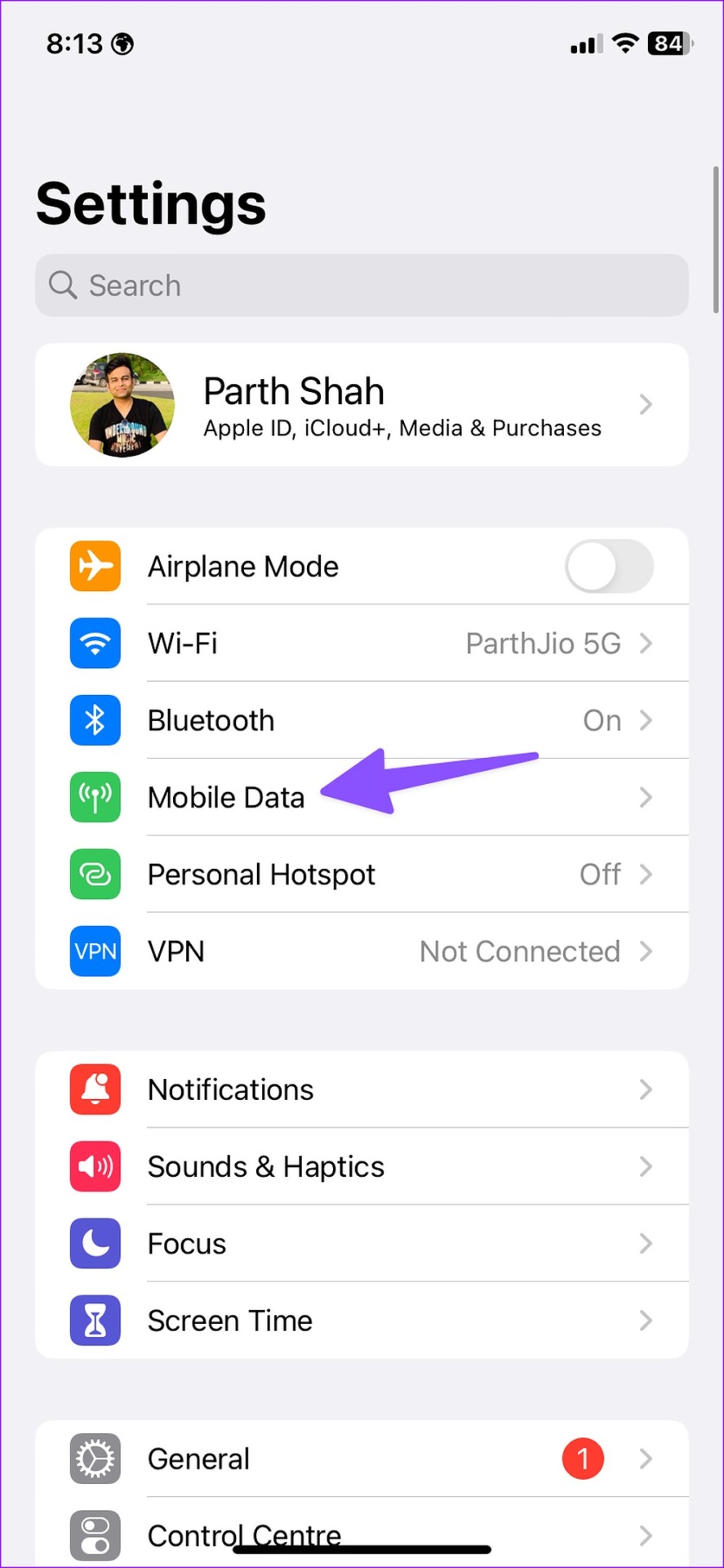Viewport: 724px width, 1568px height.
Task: Open Wi-Fi settings
Action: click(x=361, y=644)
